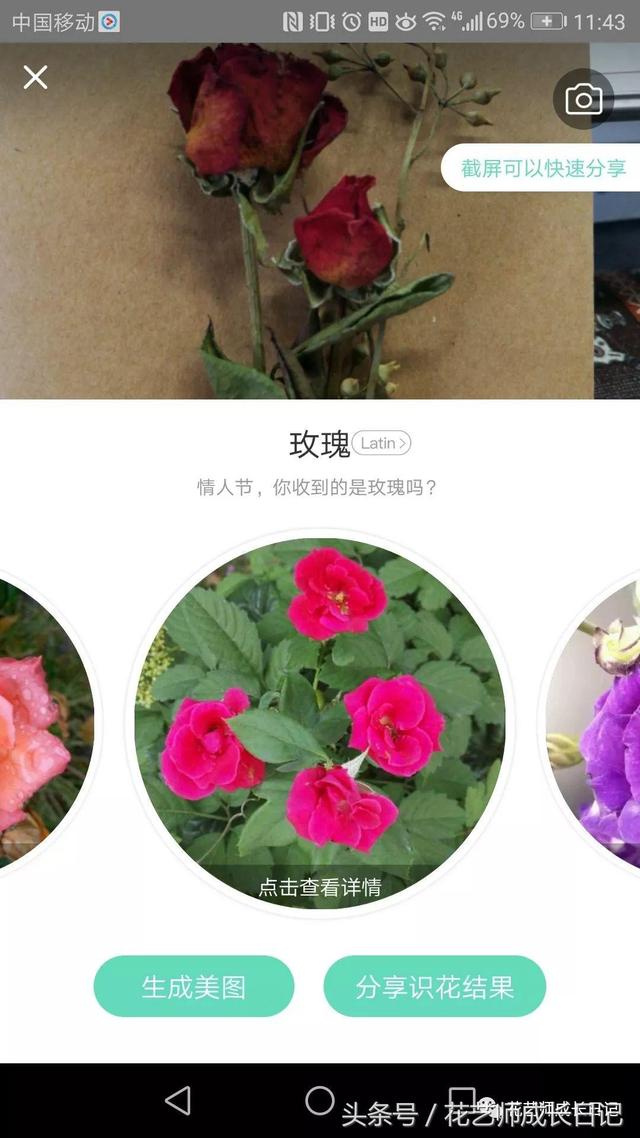Screen dimensions: 640x1138
Task: Go to the home screen
Action: [x=320, y=1101]
